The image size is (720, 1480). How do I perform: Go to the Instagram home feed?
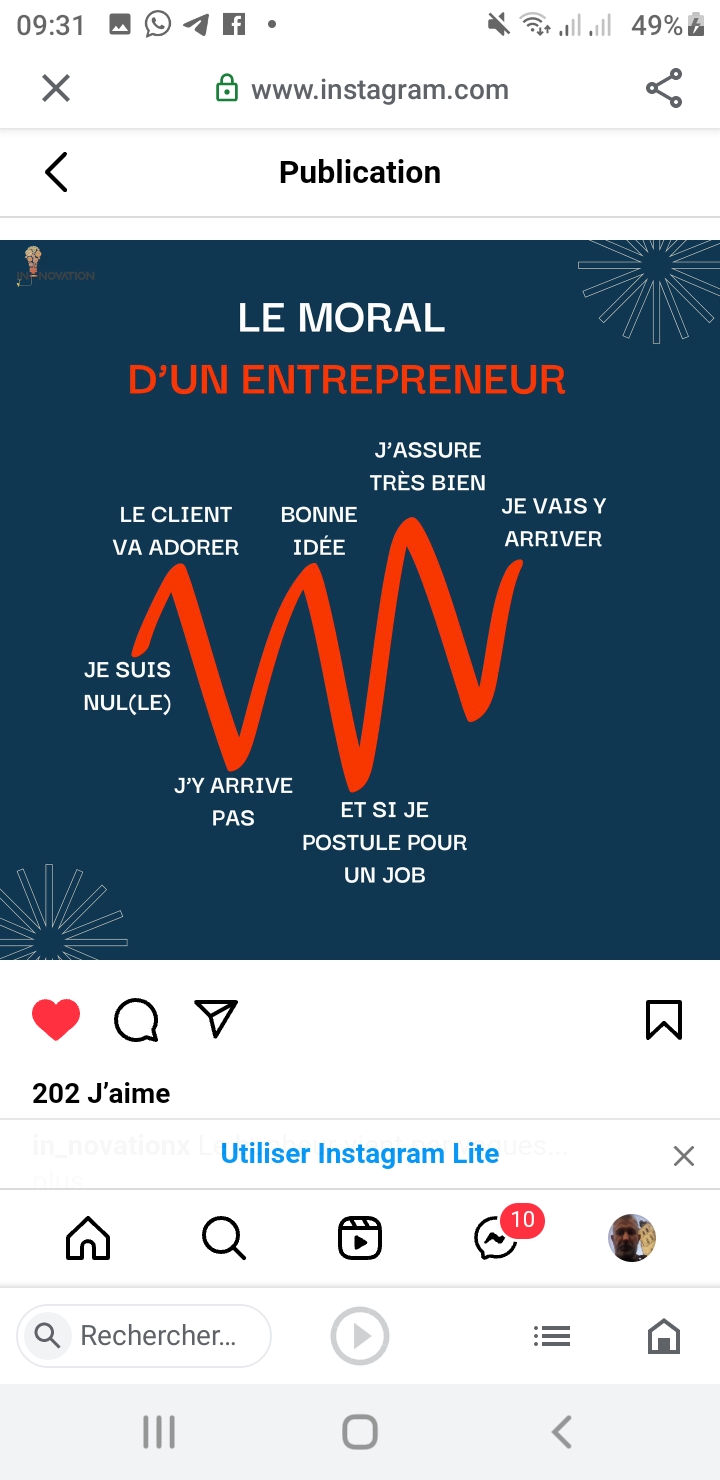(88, 1240)
